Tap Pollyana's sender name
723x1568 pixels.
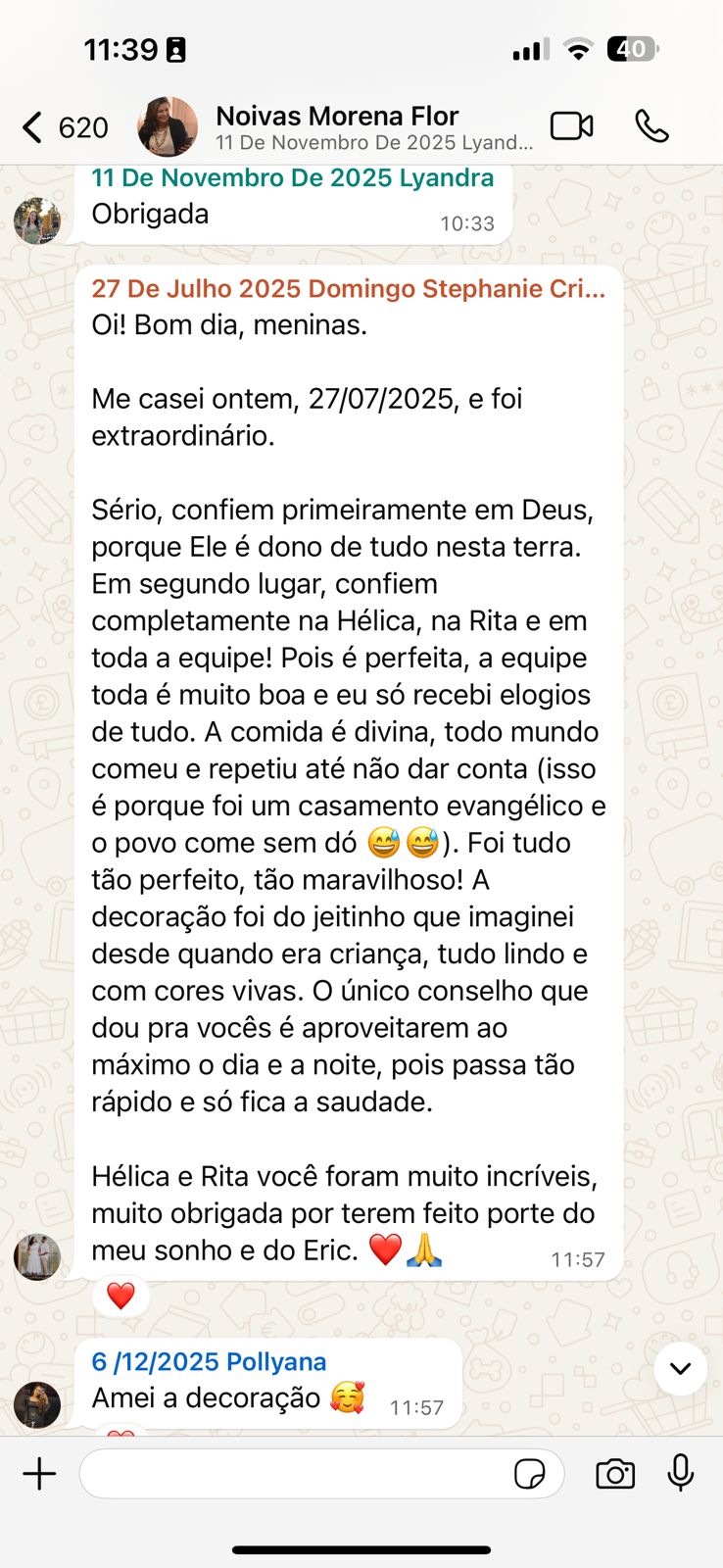[x=209, y=1361]
